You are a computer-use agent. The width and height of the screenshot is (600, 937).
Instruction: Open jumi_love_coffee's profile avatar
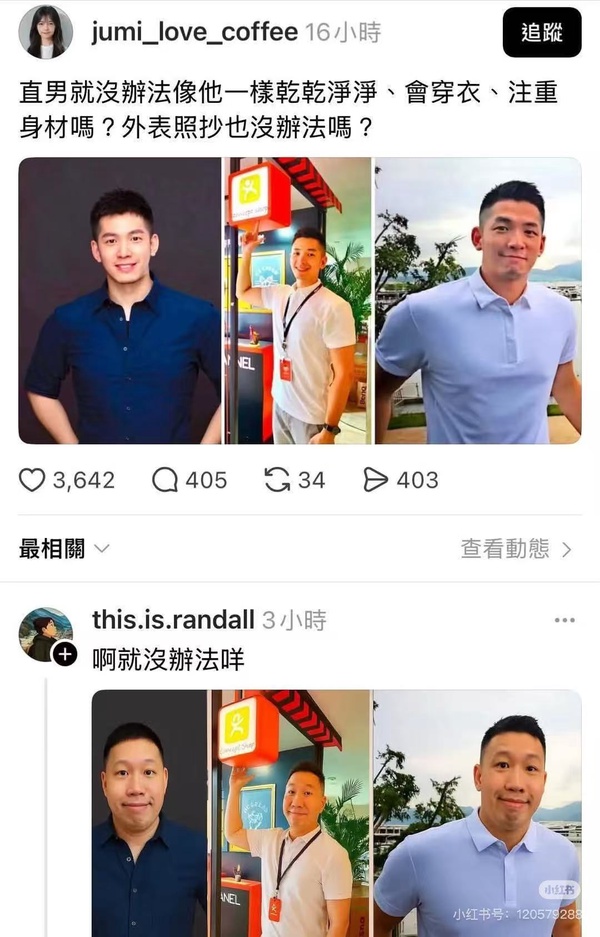point(45,32)
